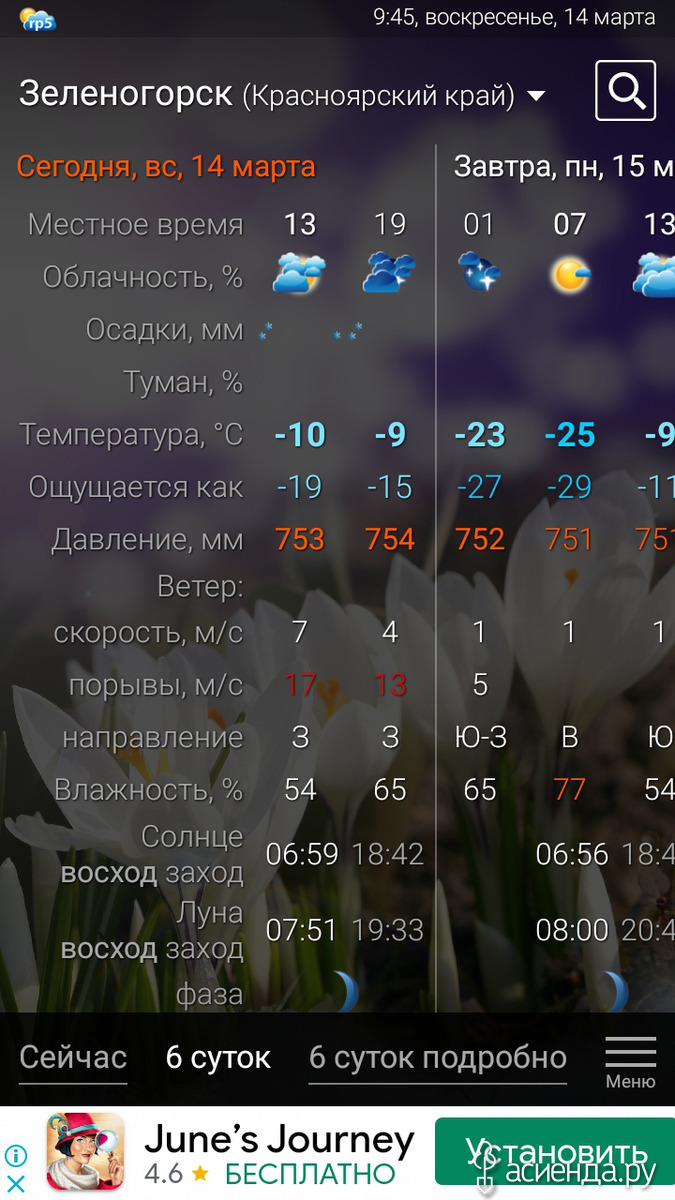
Task: Open the ad info icon
Action: coord(15,1156)
